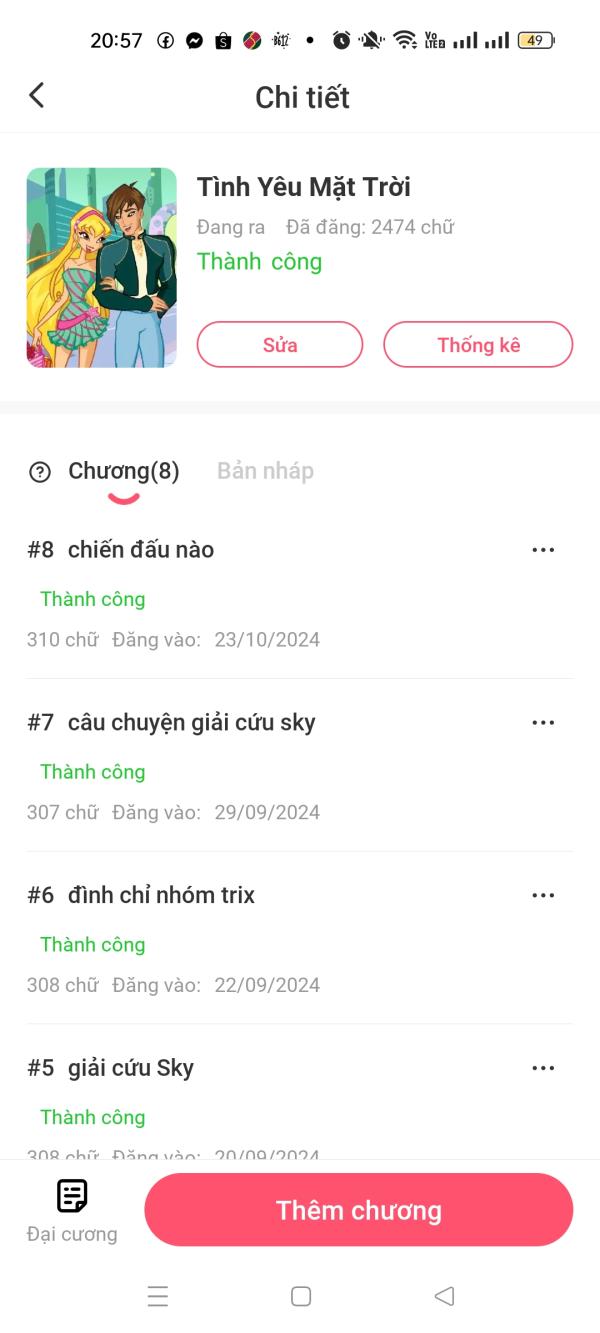Viewport: 600px width, 1333px height.
Task: Show more options for chapter #7
Action: click(x=543, y=723)
